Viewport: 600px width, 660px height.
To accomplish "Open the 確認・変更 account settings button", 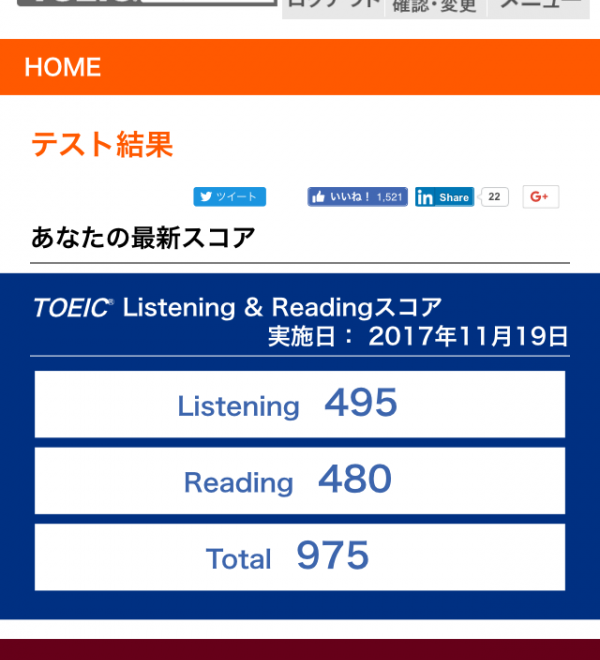I will [x=435, y=7].
